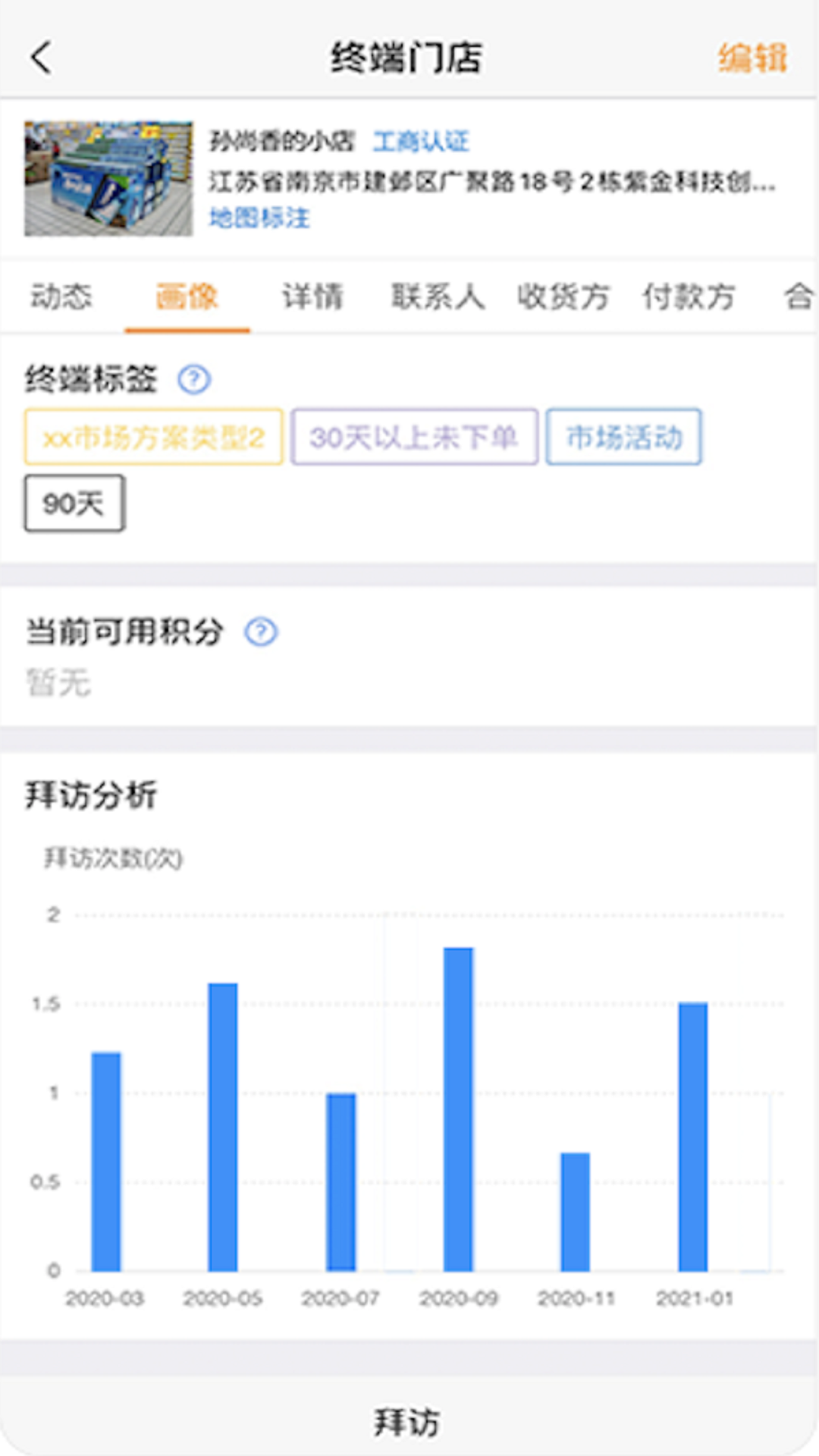The image size is (819, 1456).
Task: Open the store photo thumbnail
Action: coord(108,178)
